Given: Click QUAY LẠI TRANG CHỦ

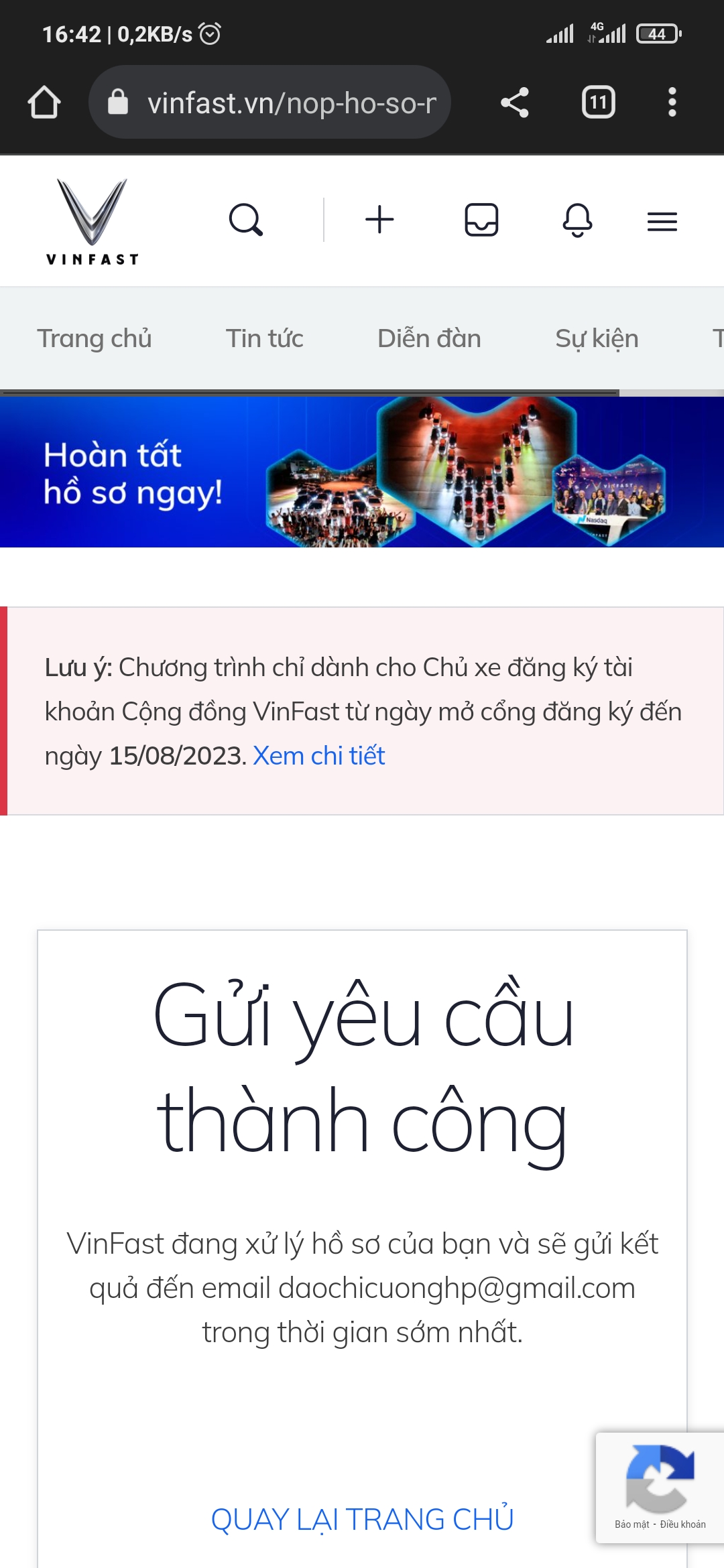Looking at the screenshot, I should [362, 1516].
